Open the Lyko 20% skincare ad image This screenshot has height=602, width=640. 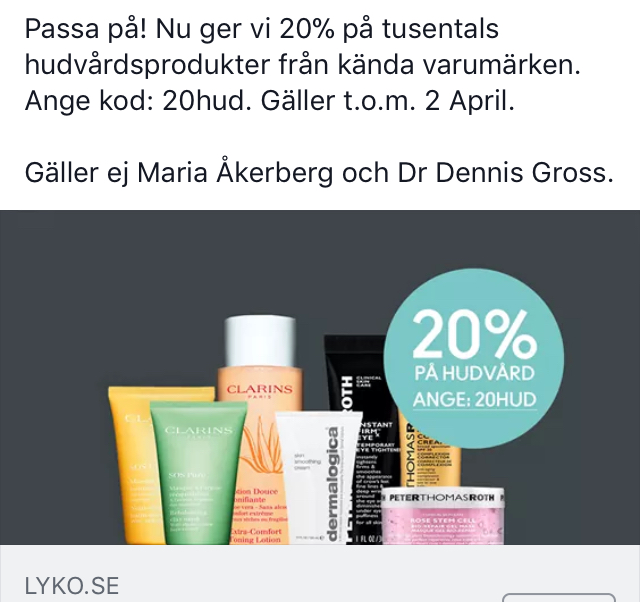pos(320,378)
